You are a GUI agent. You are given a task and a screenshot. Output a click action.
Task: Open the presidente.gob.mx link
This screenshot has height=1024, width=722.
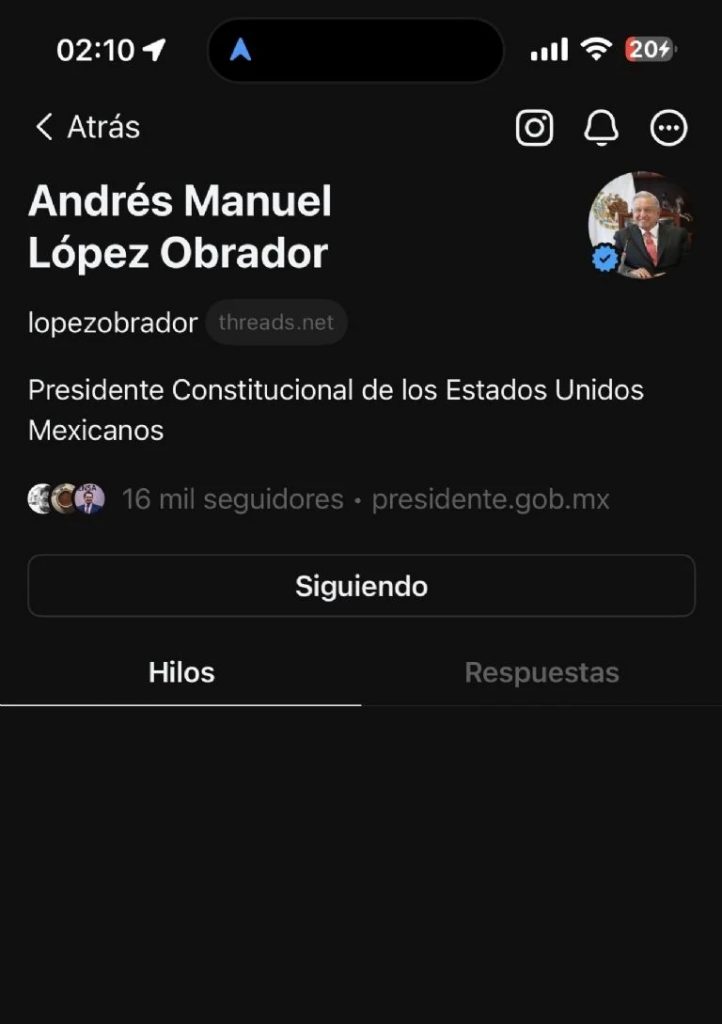click(x=490, y=499)
